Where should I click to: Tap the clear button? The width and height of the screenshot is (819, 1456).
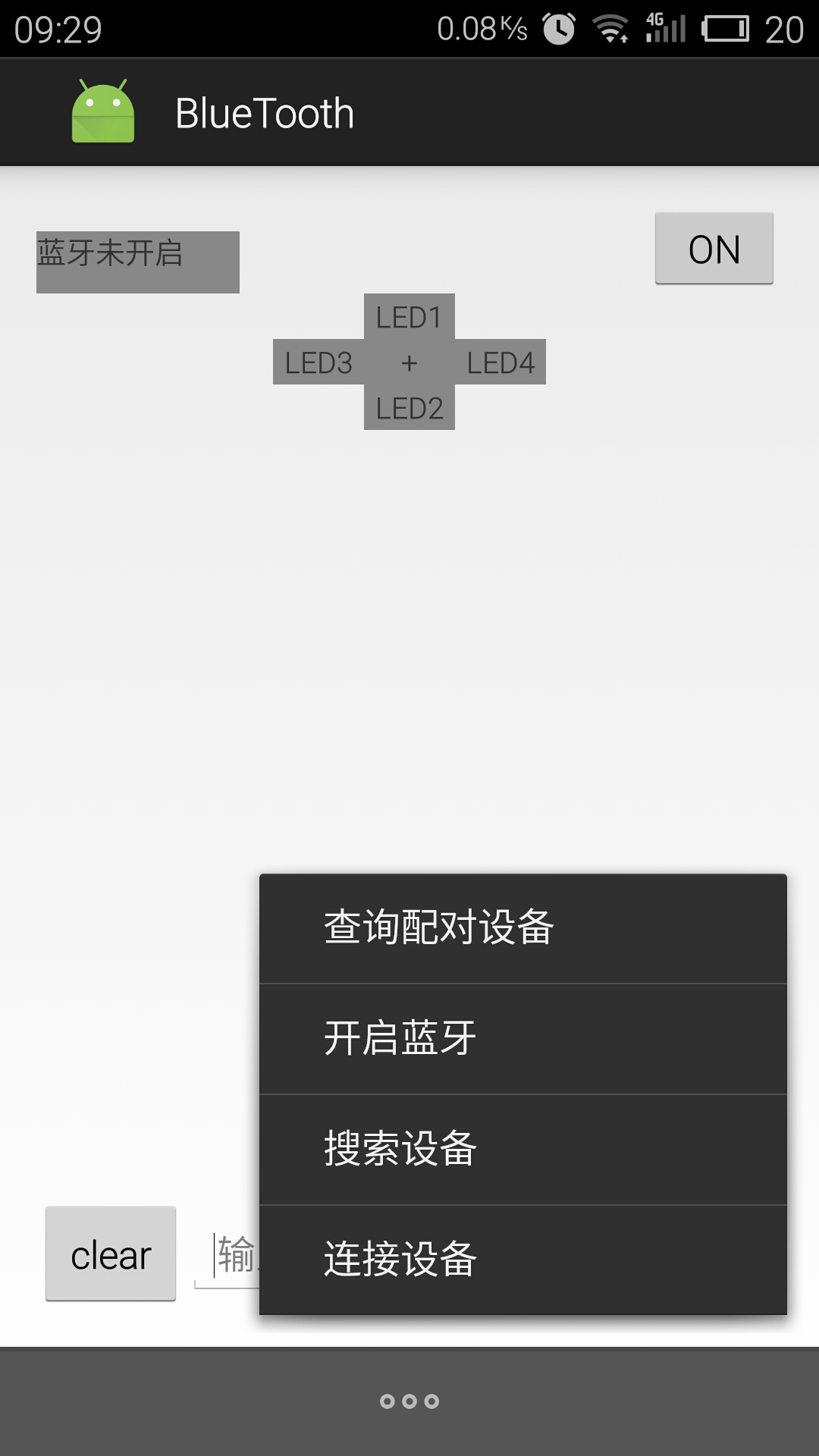tap(111, 1254)
